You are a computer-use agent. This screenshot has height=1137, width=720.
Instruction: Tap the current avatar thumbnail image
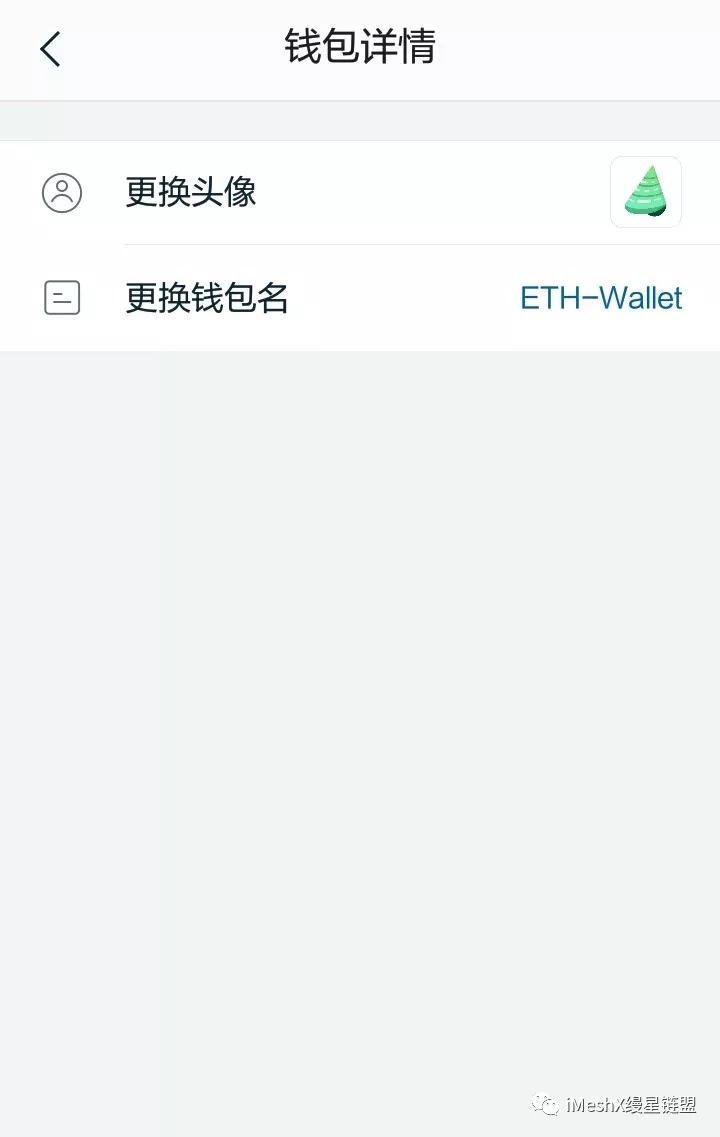[x=645, y=192]
